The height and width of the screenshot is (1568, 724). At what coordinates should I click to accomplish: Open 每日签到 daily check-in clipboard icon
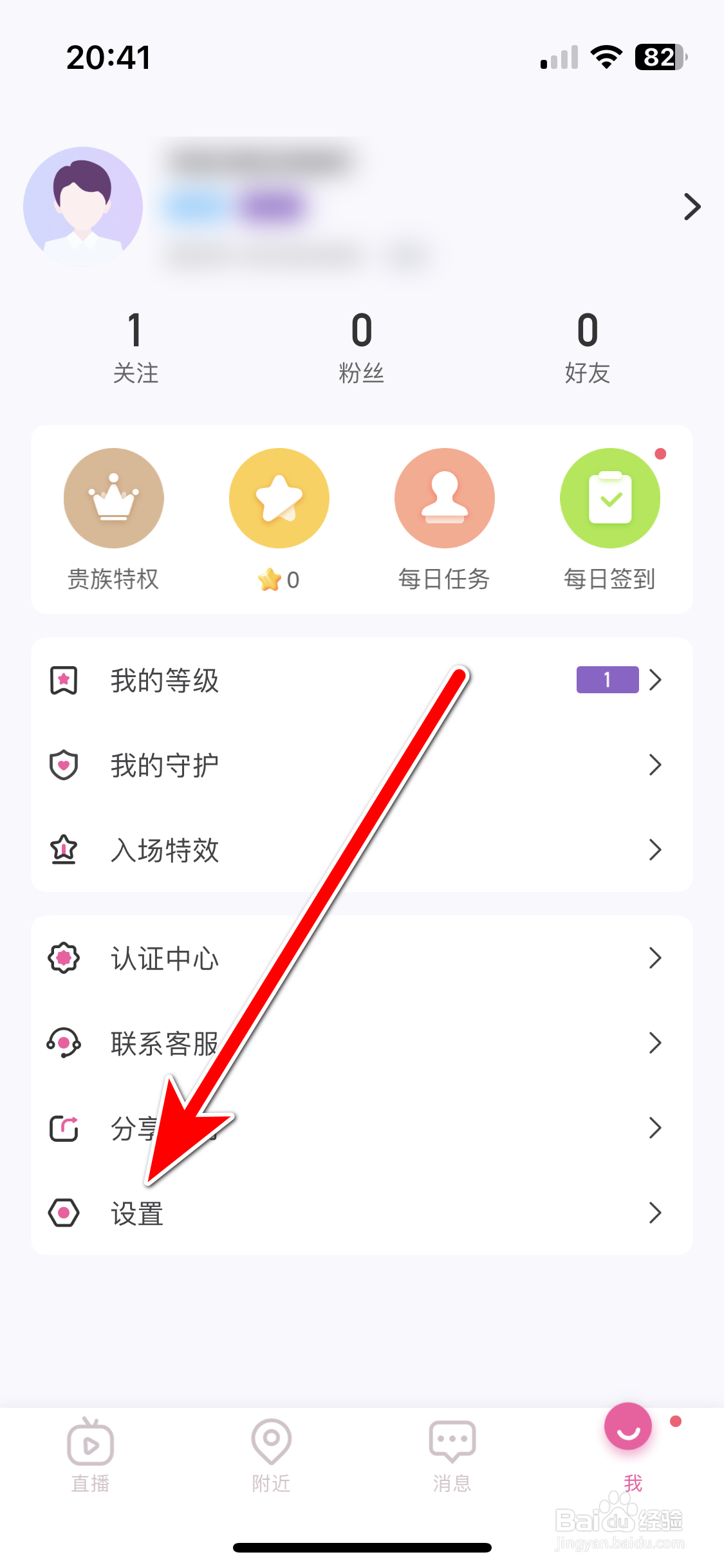click(x=609, y=498)
